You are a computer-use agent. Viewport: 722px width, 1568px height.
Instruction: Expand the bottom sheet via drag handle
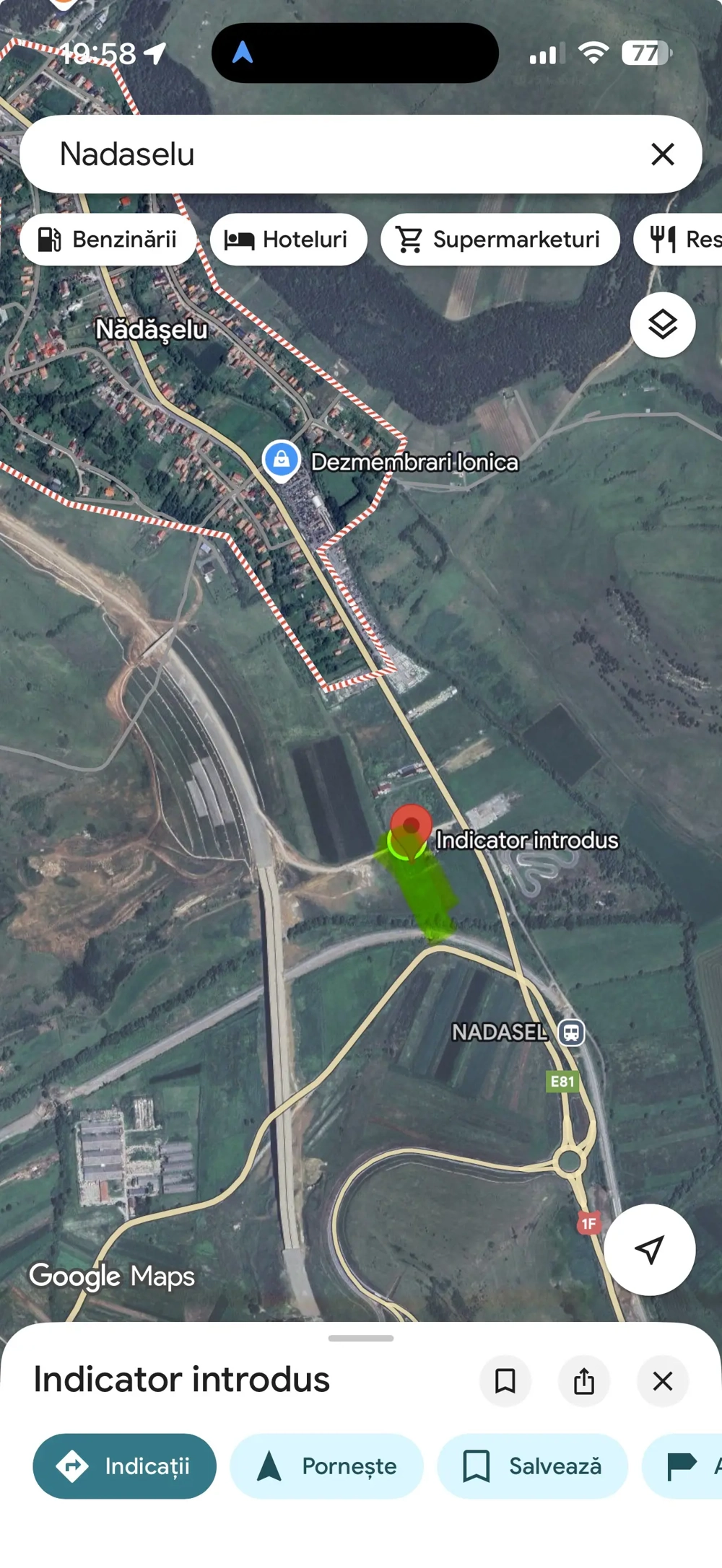(x=361, y=1336)
